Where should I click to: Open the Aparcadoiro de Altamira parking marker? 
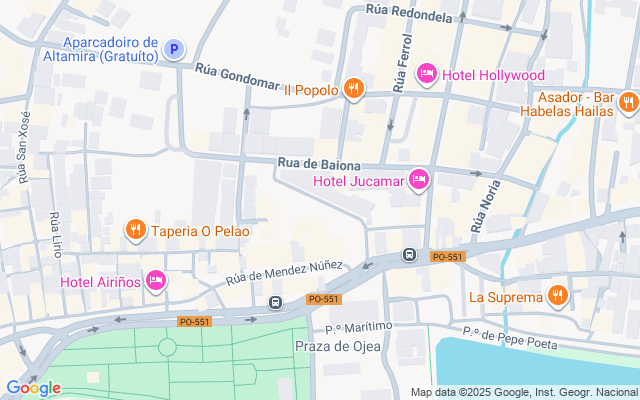174,49
